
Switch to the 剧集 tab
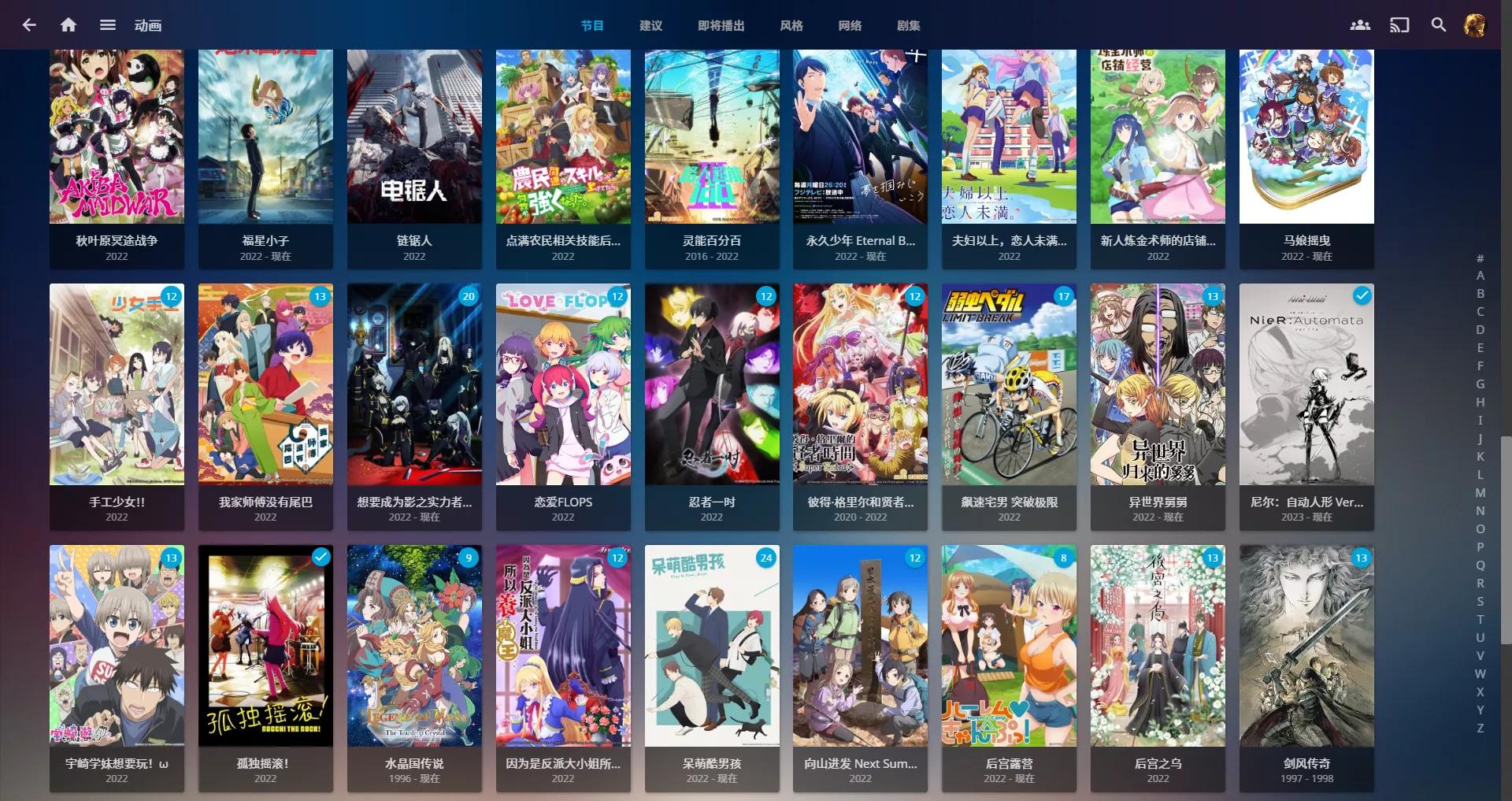tap(908, 25)
